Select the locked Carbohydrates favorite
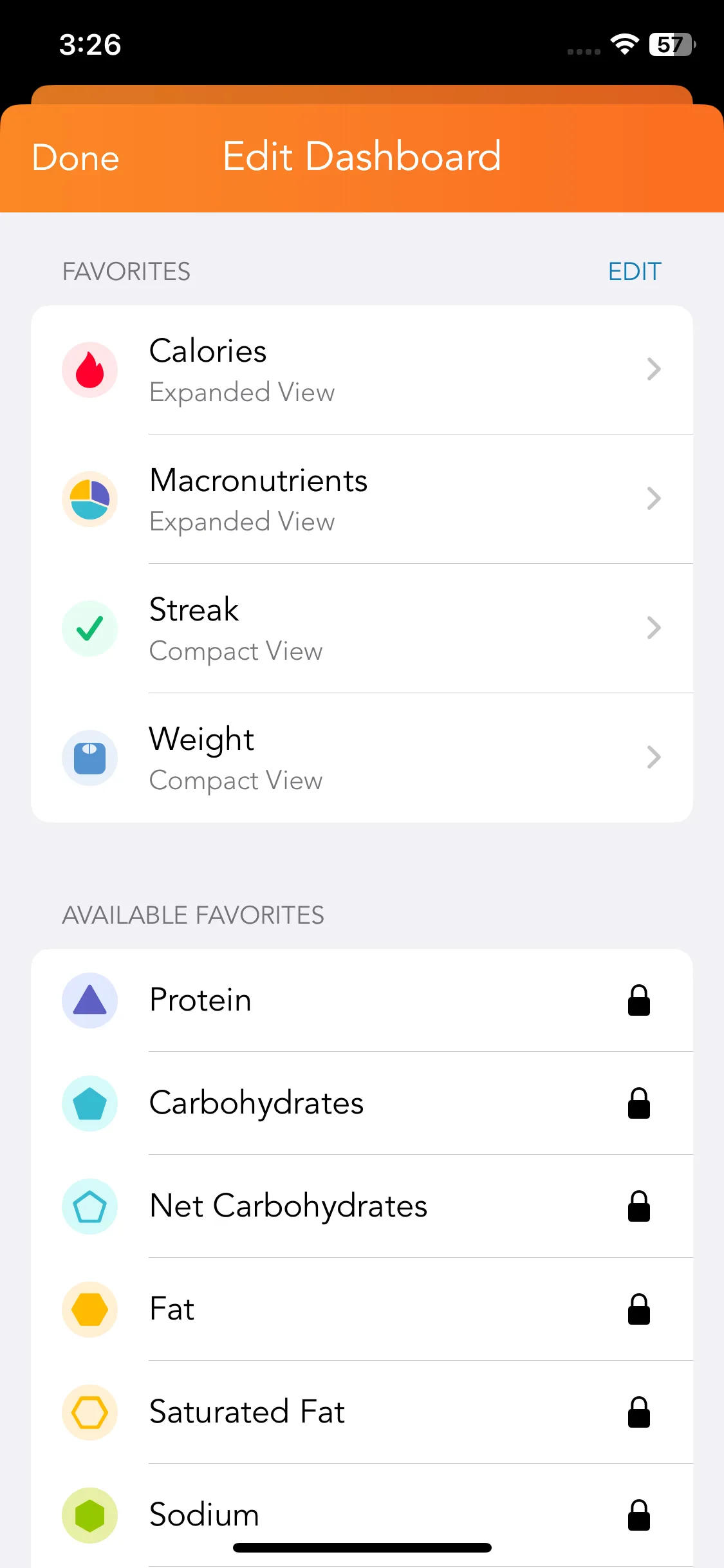724x1568 pixels. 362,1103
